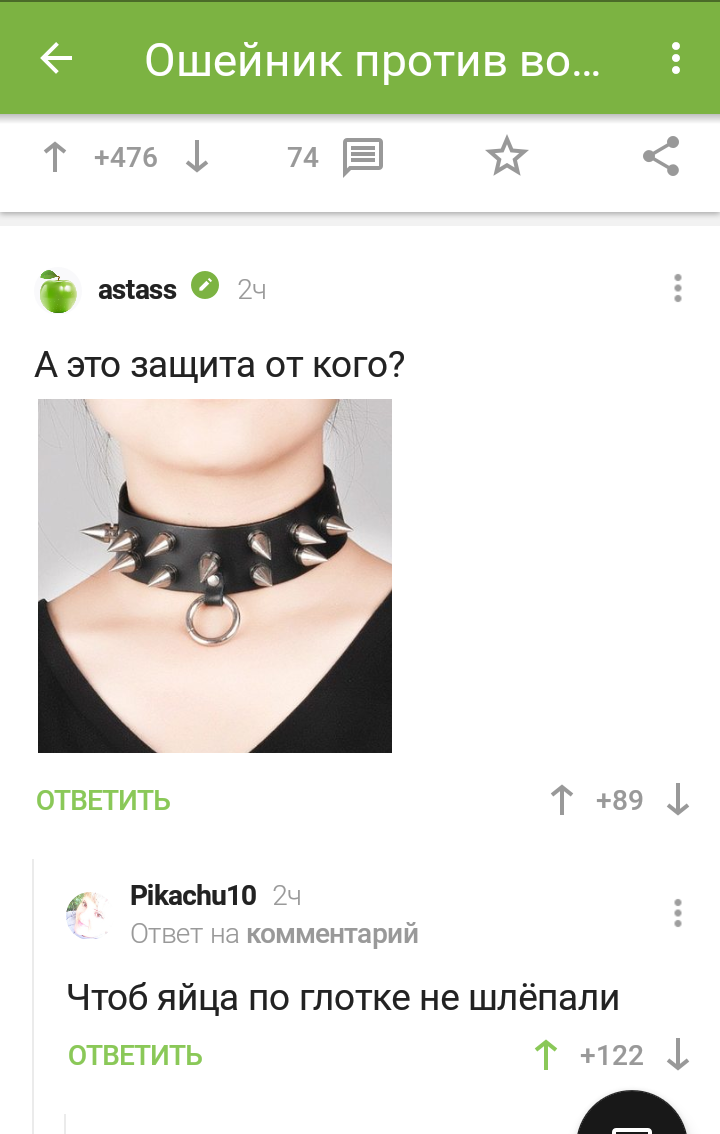Downvote astass's comment
The height and width of the screenshot is (1134, 720).
pyautogui.click(x=678, y=800)
